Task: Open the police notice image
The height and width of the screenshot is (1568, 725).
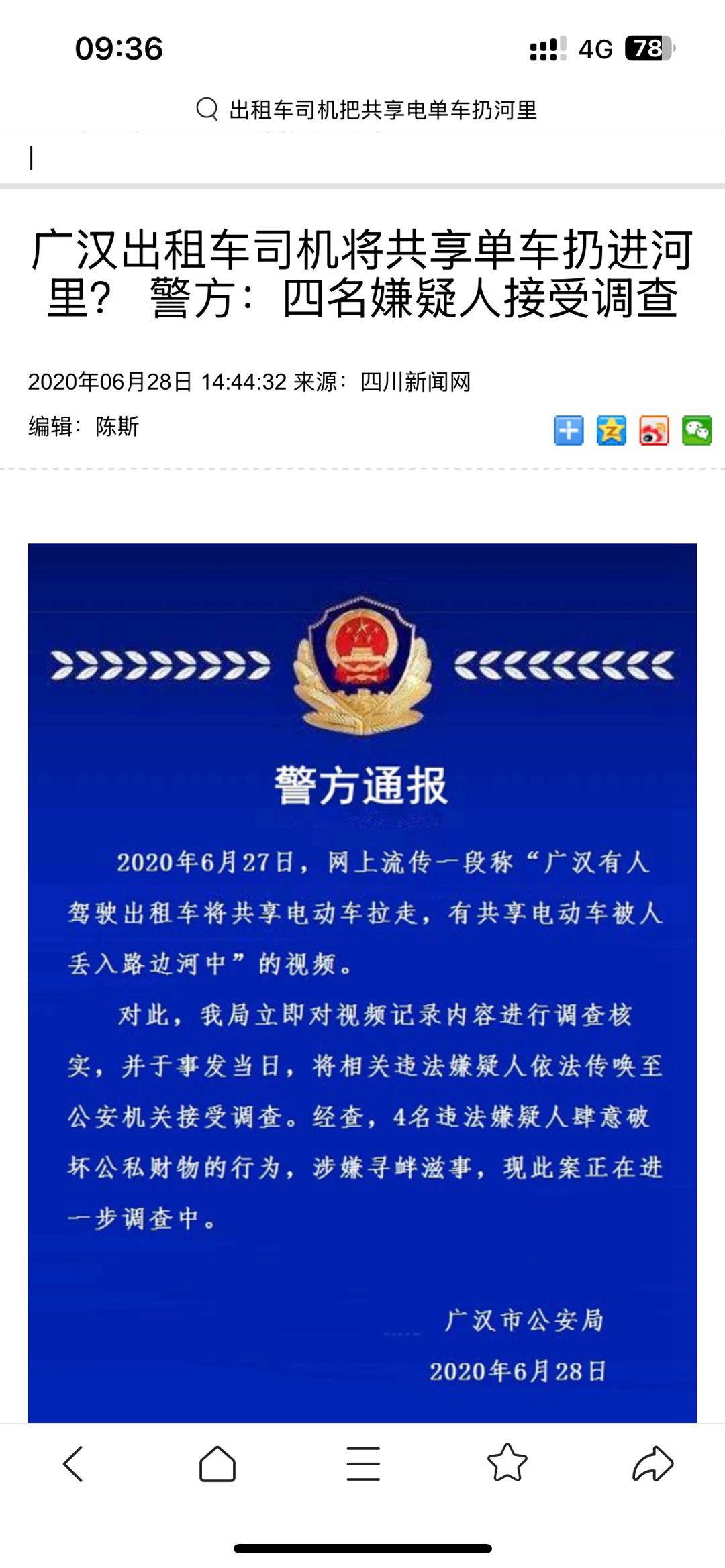Action: [362, 980]
